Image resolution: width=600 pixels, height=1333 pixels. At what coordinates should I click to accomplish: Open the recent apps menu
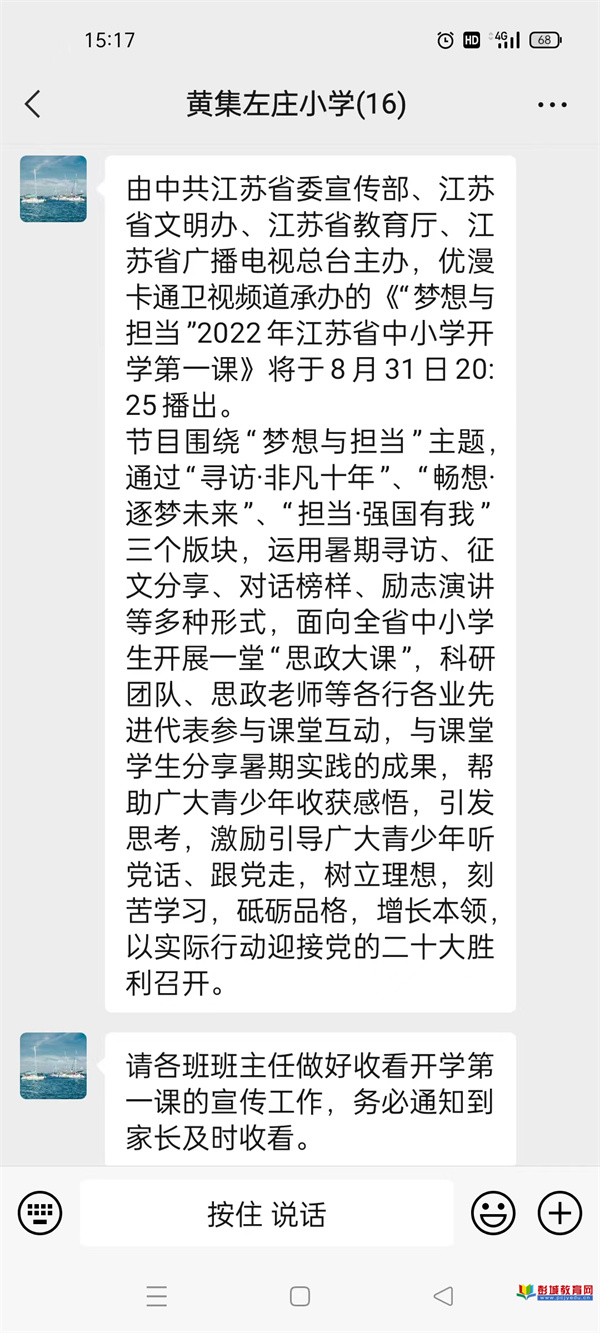(157, 1296)
